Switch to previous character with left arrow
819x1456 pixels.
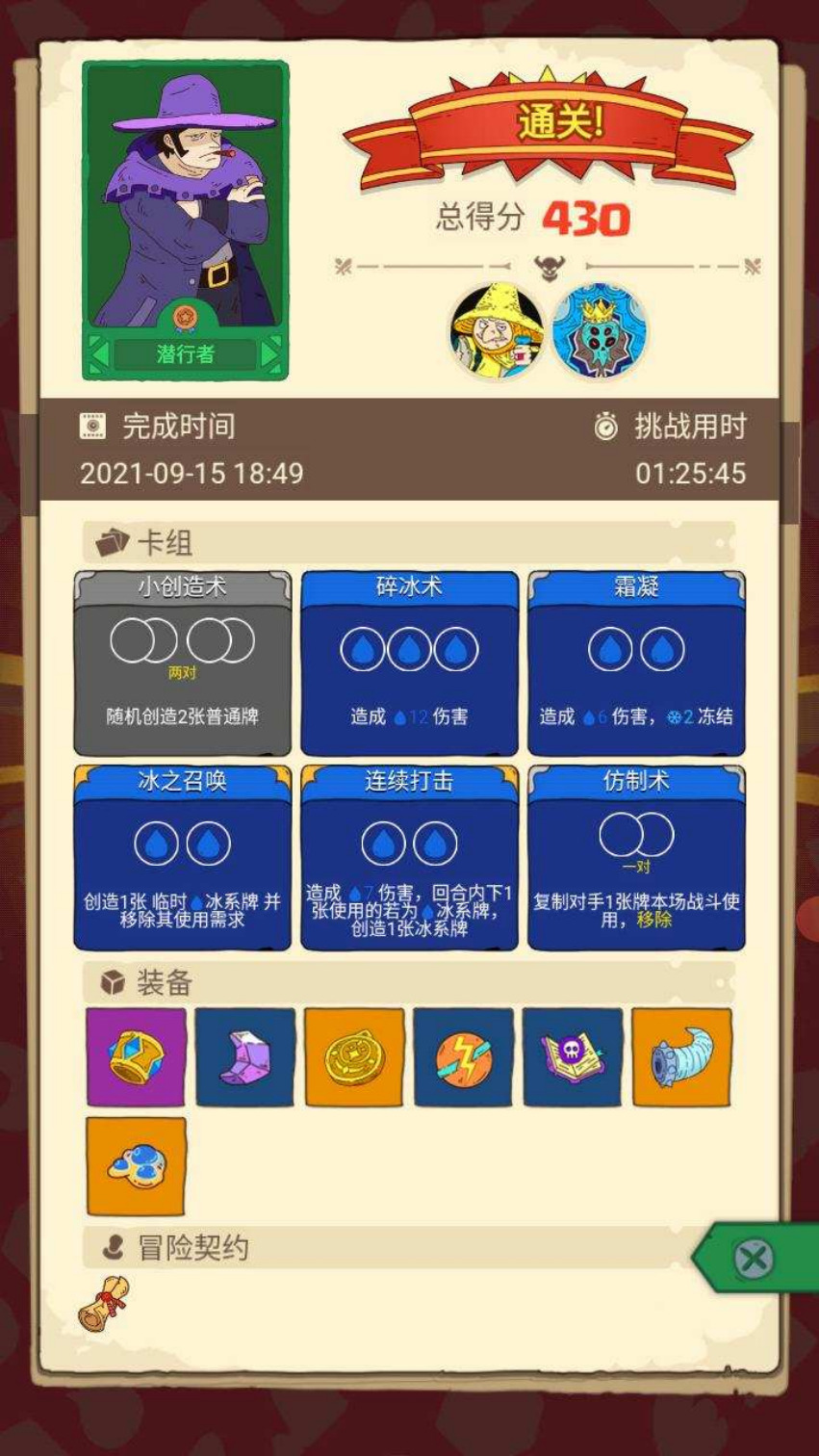tap(98, 354)
